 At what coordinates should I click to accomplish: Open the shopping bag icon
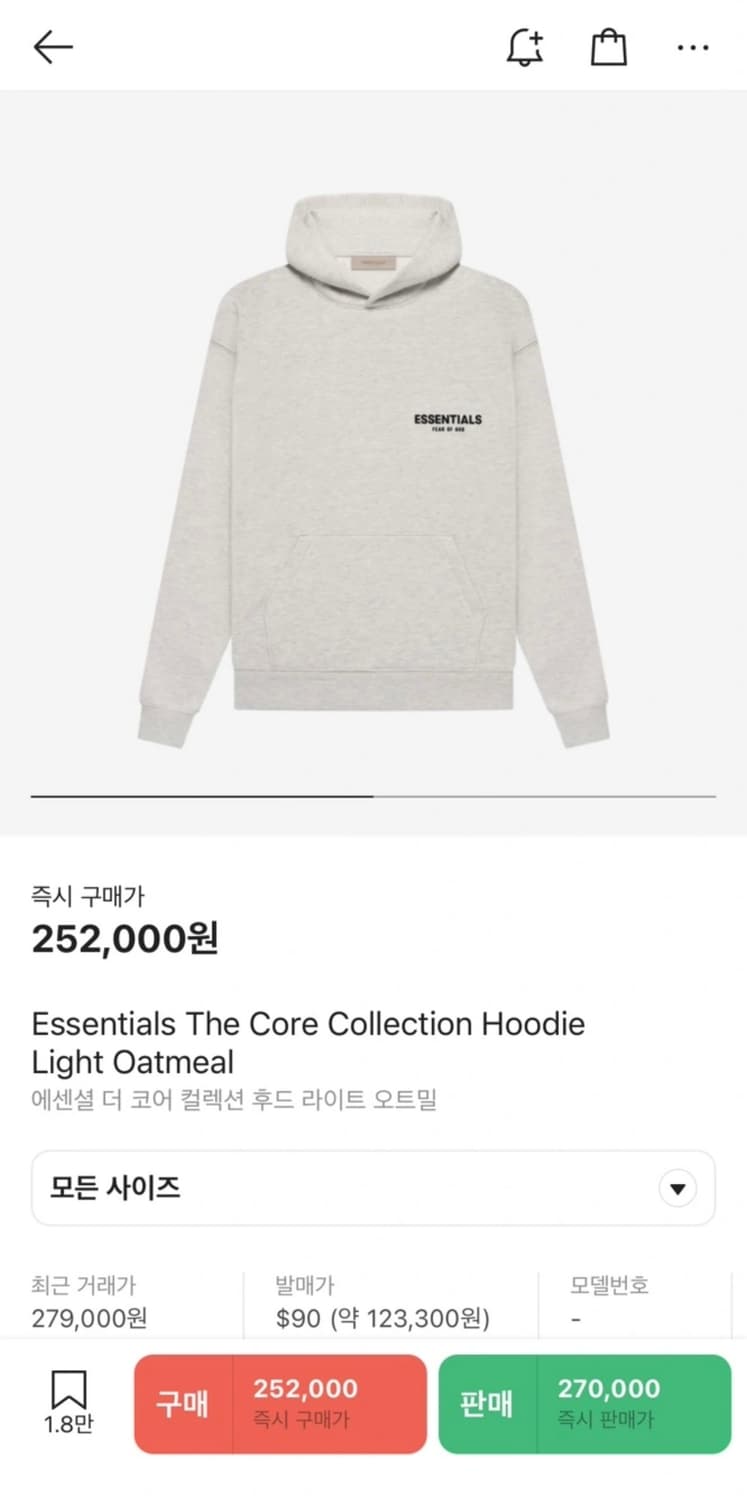pos(609,46)
